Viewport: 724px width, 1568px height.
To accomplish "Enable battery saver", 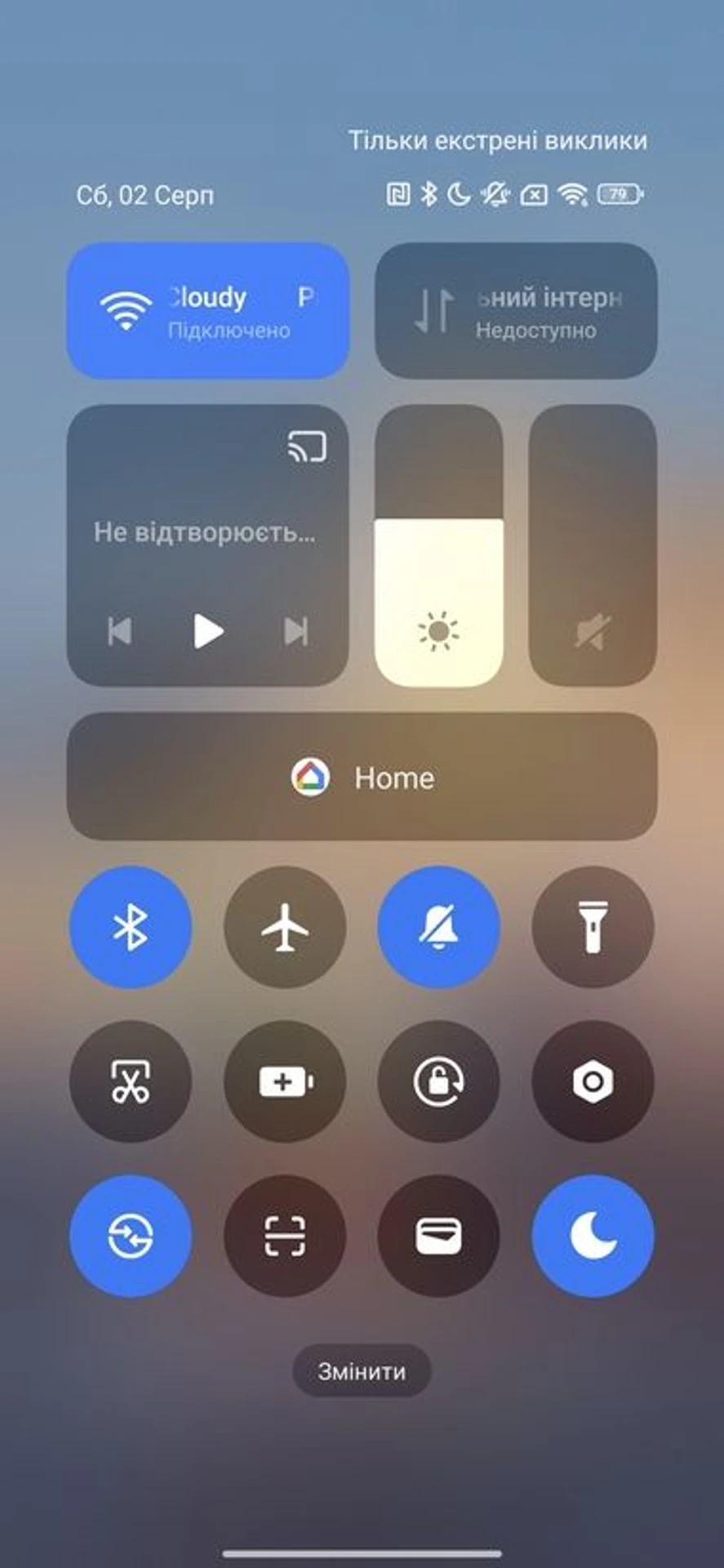I will point(285,1081).
